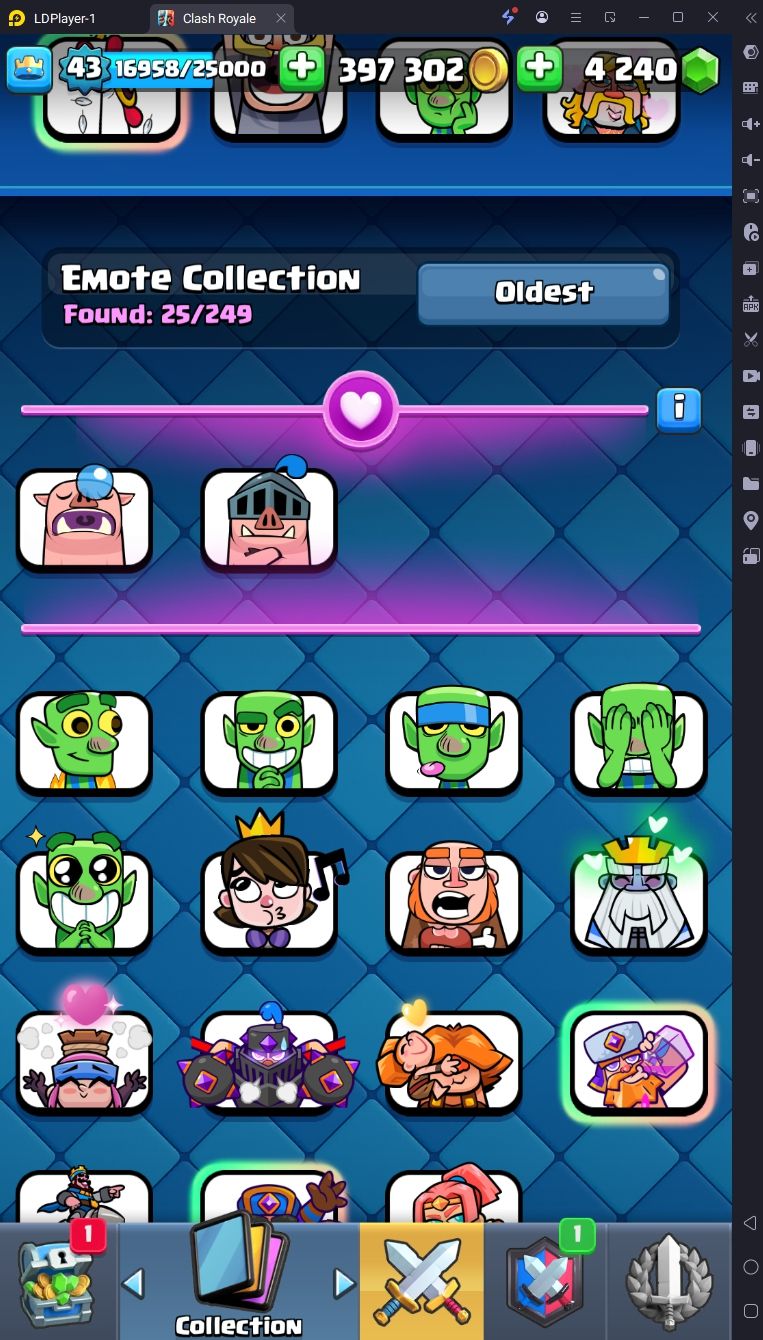
Task: Switch to the Shop chest tab
Action: (x=58, y=1280)
